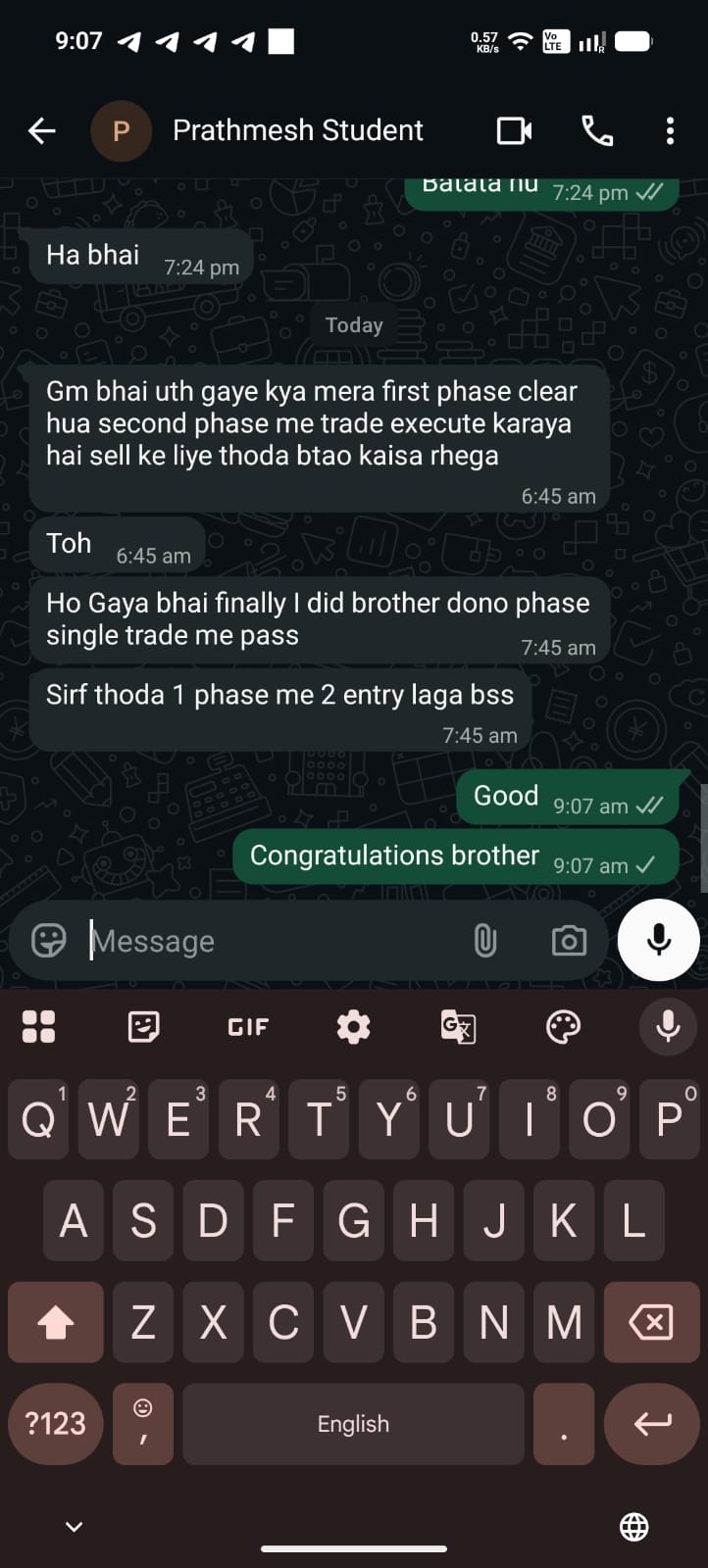Focus the Message text field
Screen dimensions: 708x1568
(275, 941)
